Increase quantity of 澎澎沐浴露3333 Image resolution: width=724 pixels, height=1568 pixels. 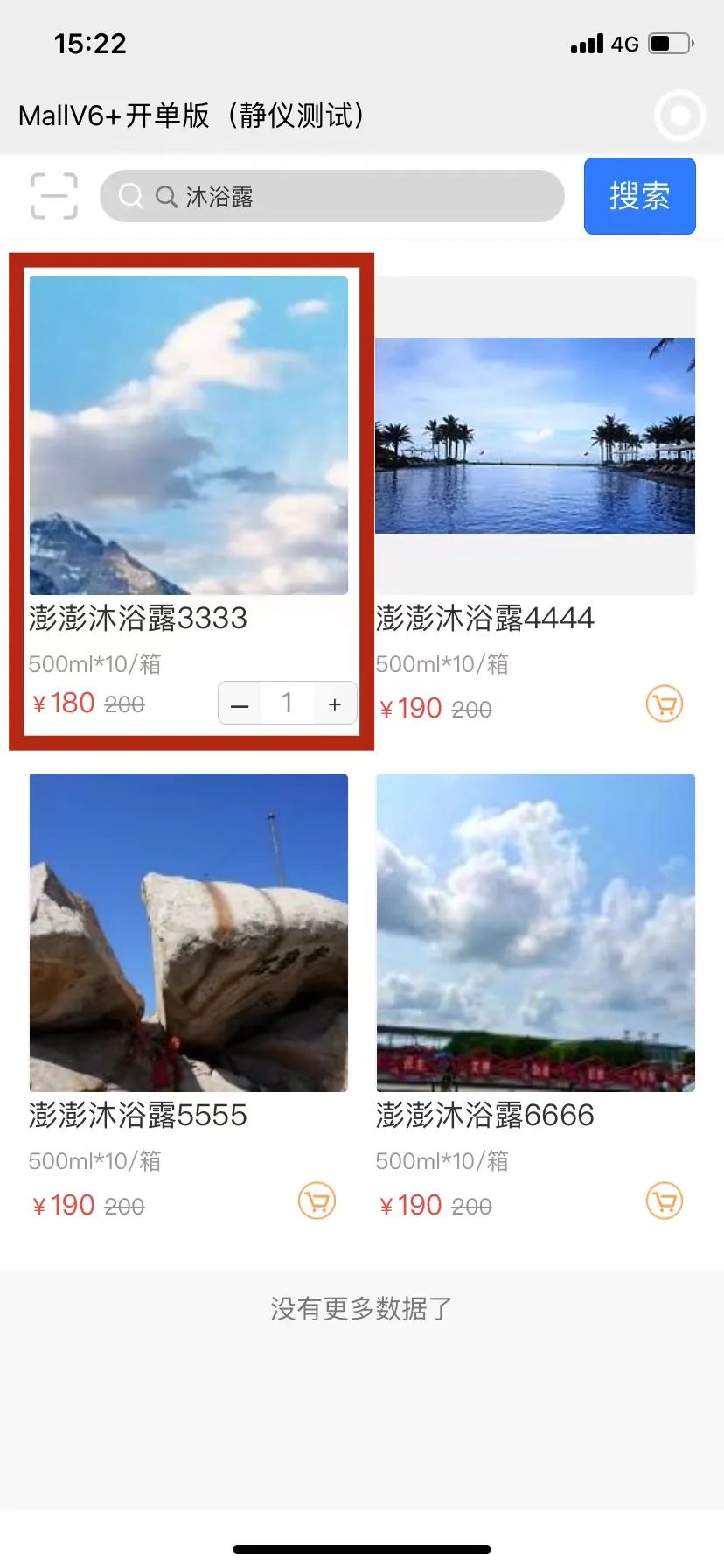click(335, 704)
